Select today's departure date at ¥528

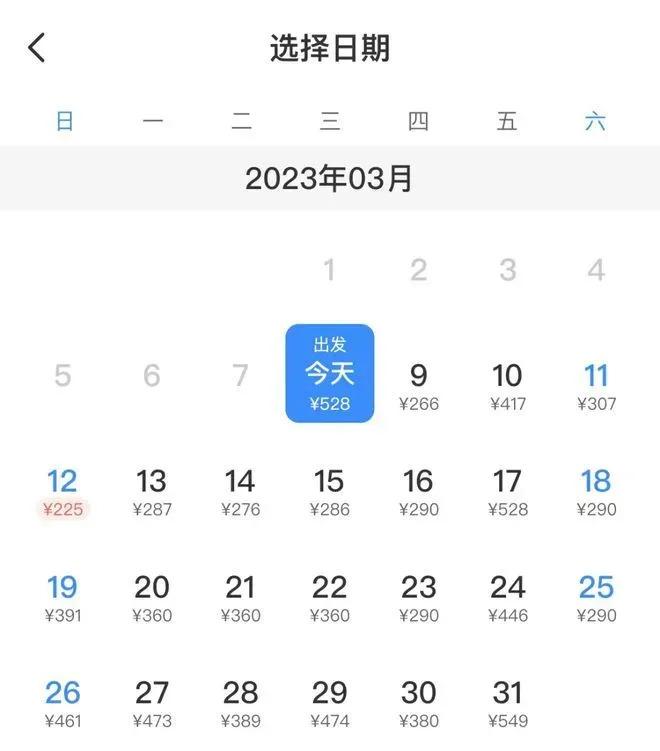(x=330, y=374)
